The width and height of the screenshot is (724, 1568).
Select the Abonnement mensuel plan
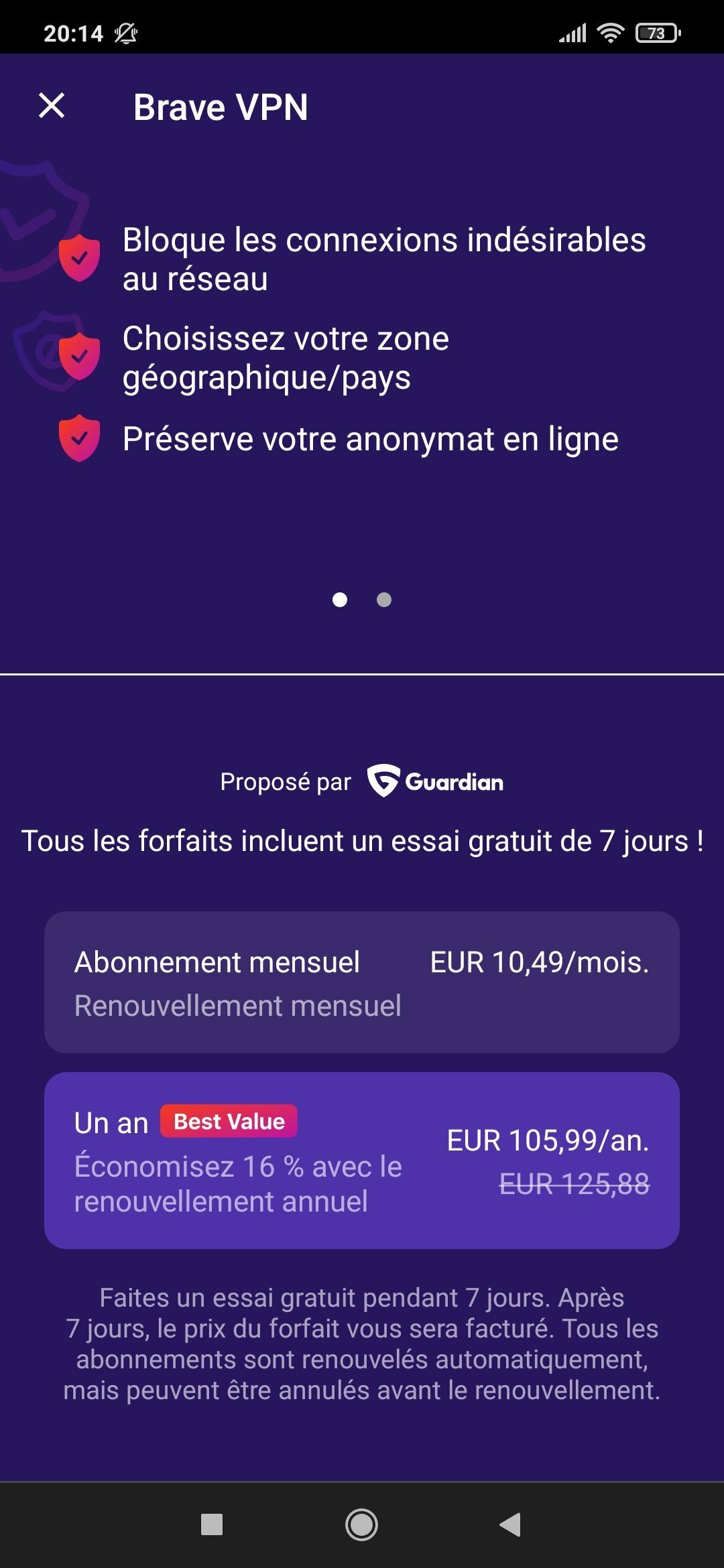coord(362,982)
